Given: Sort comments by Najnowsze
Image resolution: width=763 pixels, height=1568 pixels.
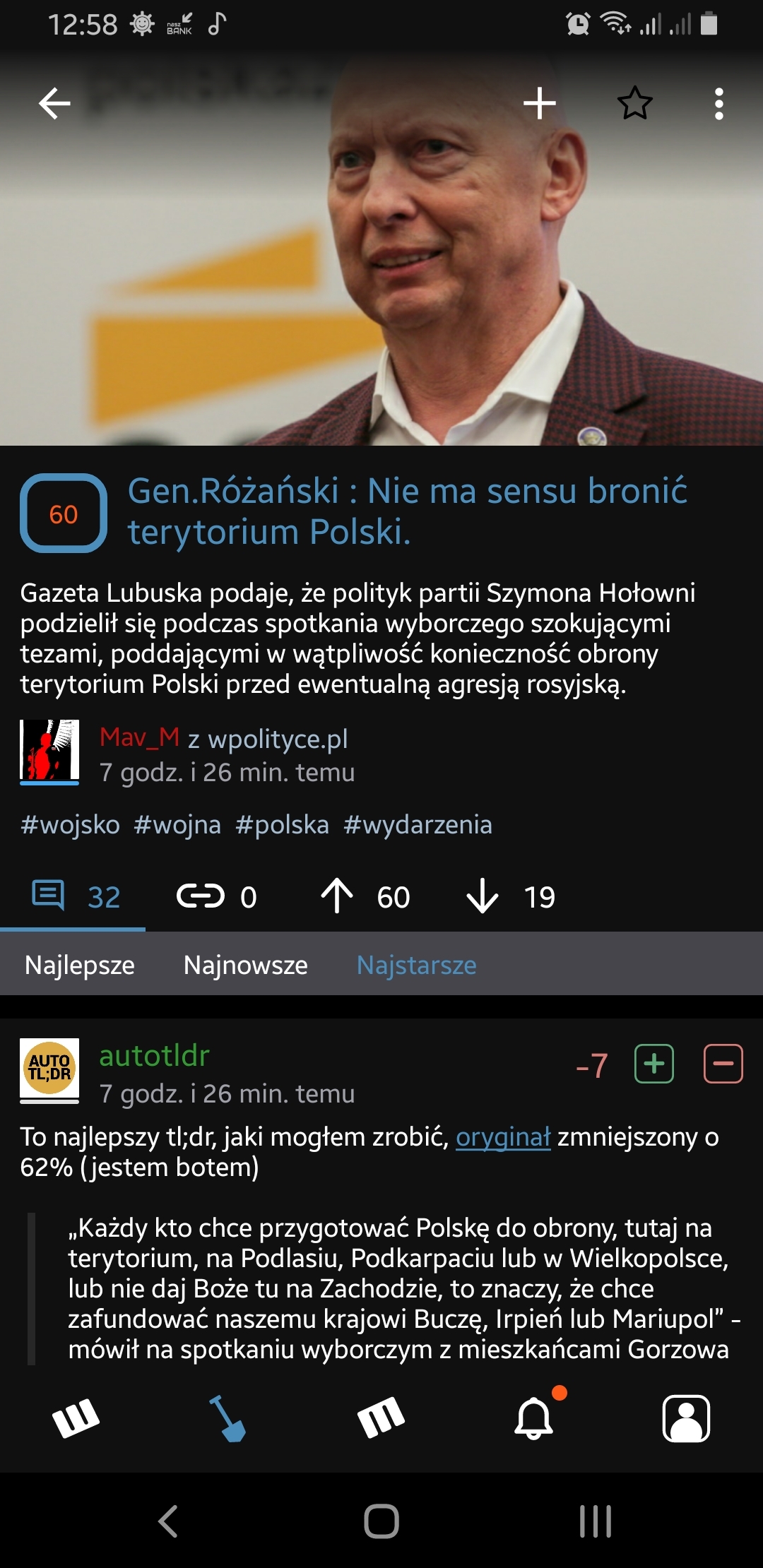Looking at the screenshot, I should 245,965.
